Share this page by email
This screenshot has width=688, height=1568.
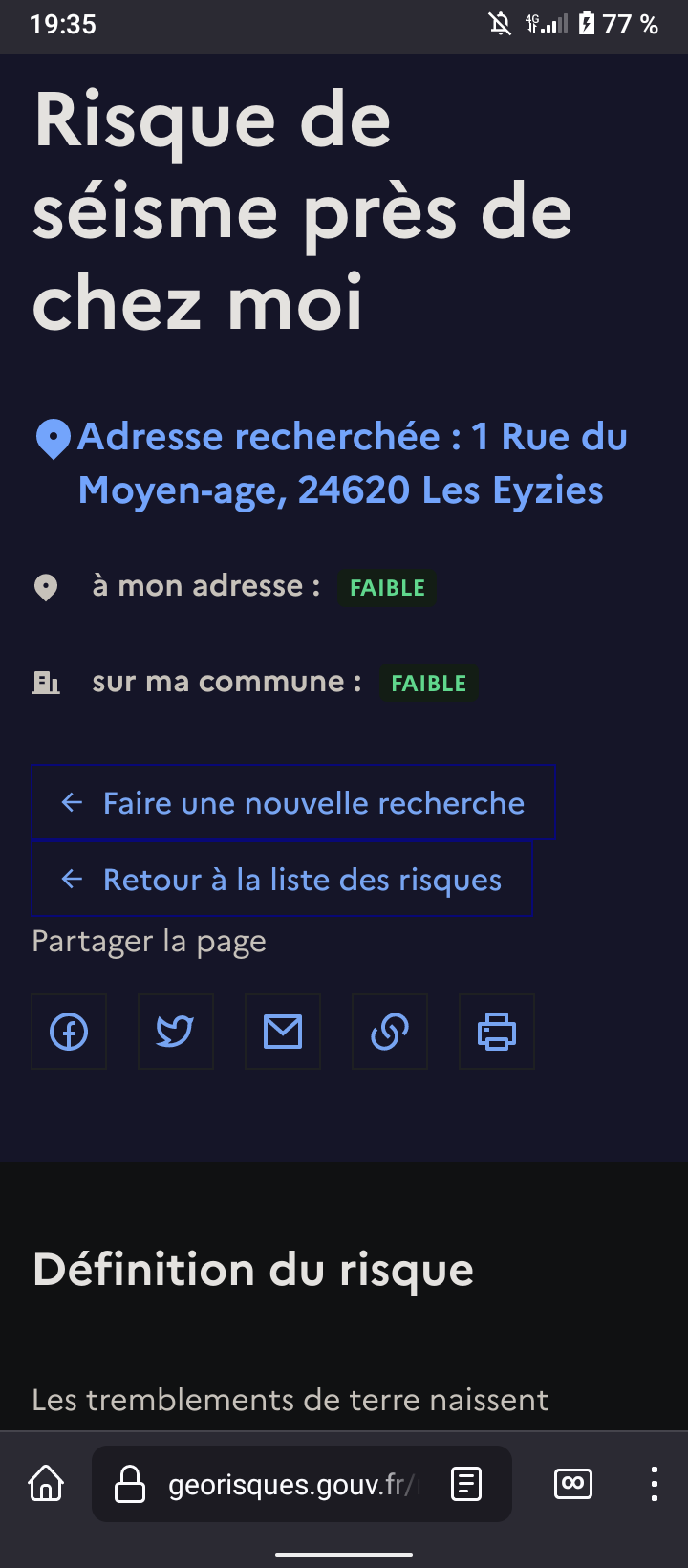point(283,1032)
